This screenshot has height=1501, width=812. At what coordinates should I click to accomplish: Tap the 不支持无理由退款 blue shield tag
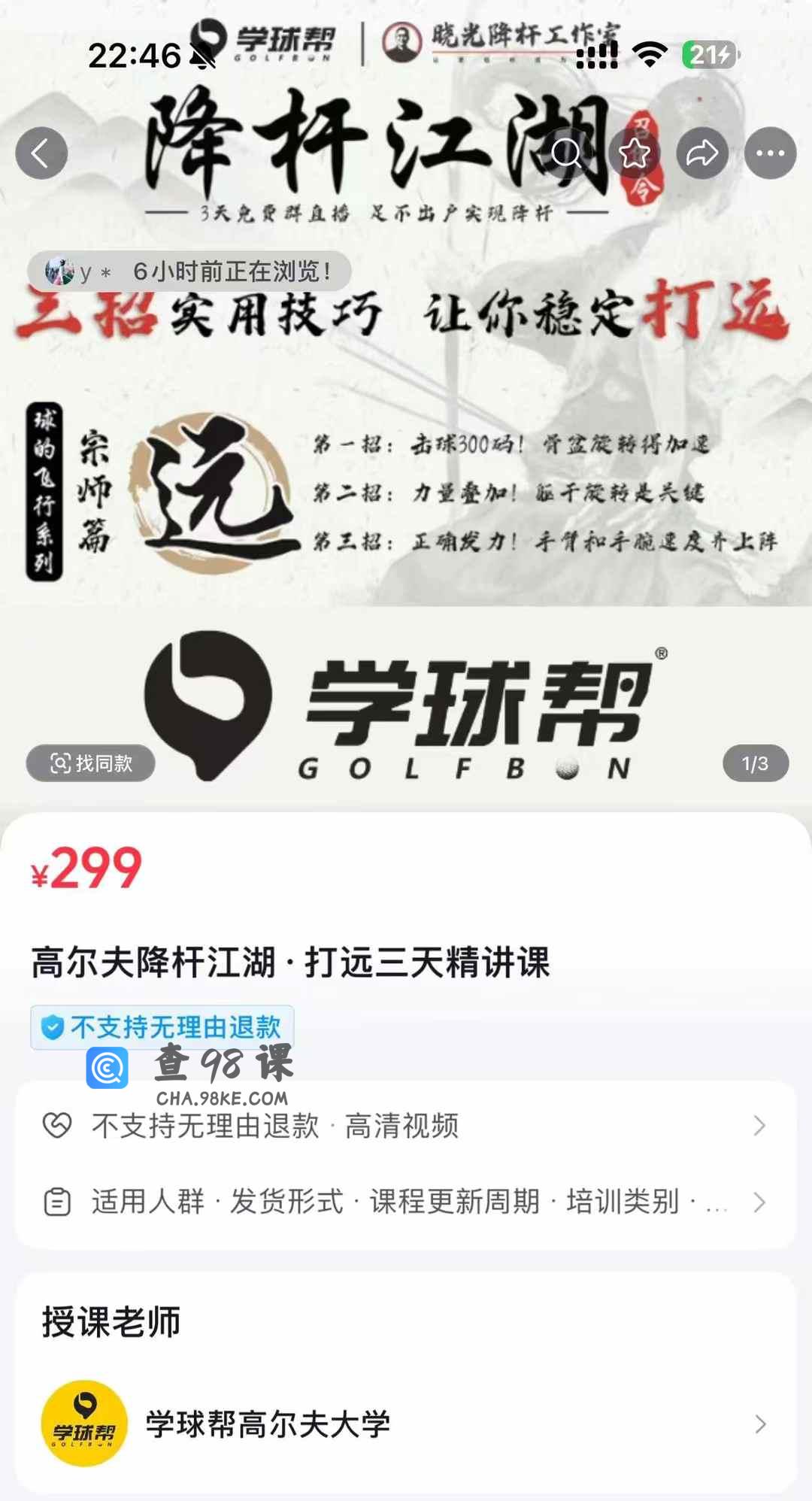[x=162, y=1026]
